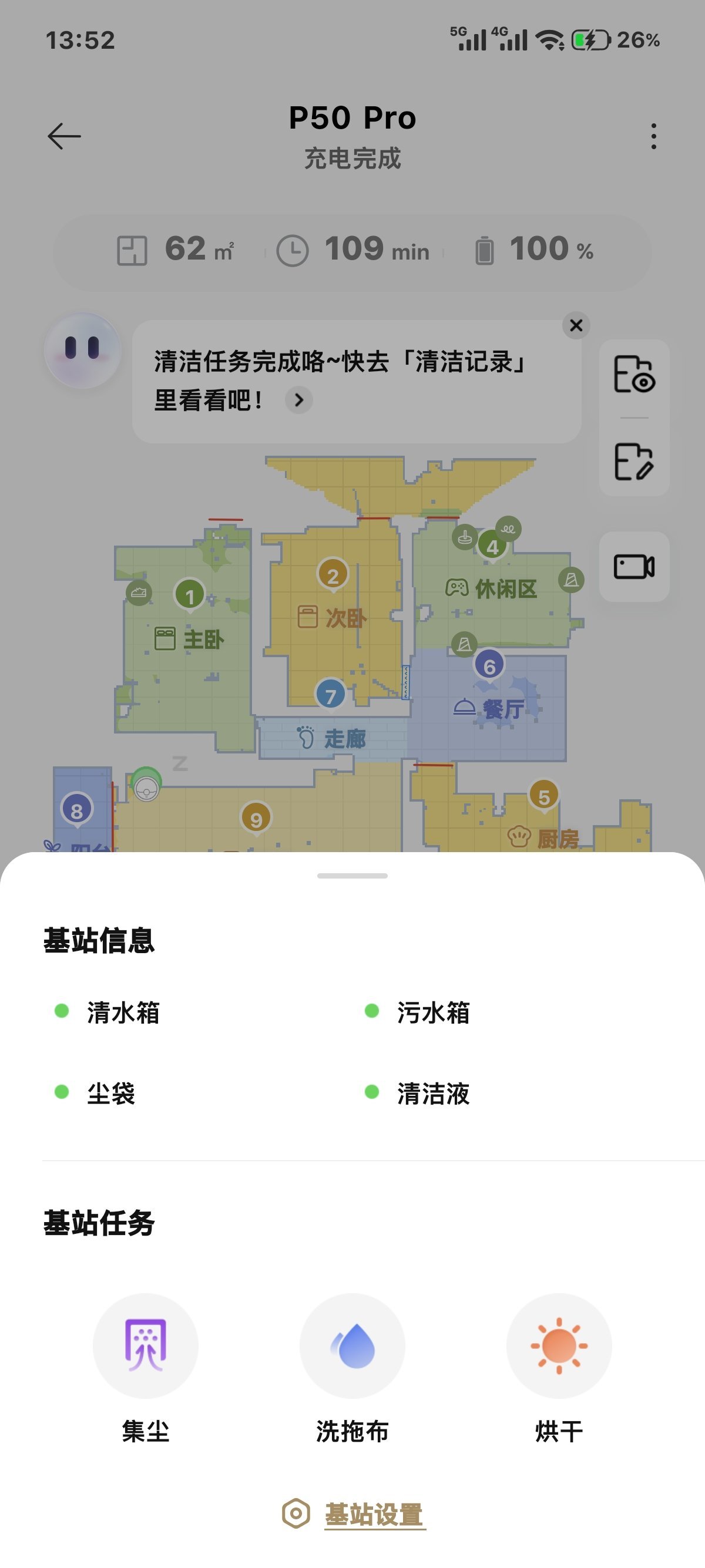This screenshot has height=1568, width=705.
Task: Go back using the top-left arrow
Action: pos(64,136)
